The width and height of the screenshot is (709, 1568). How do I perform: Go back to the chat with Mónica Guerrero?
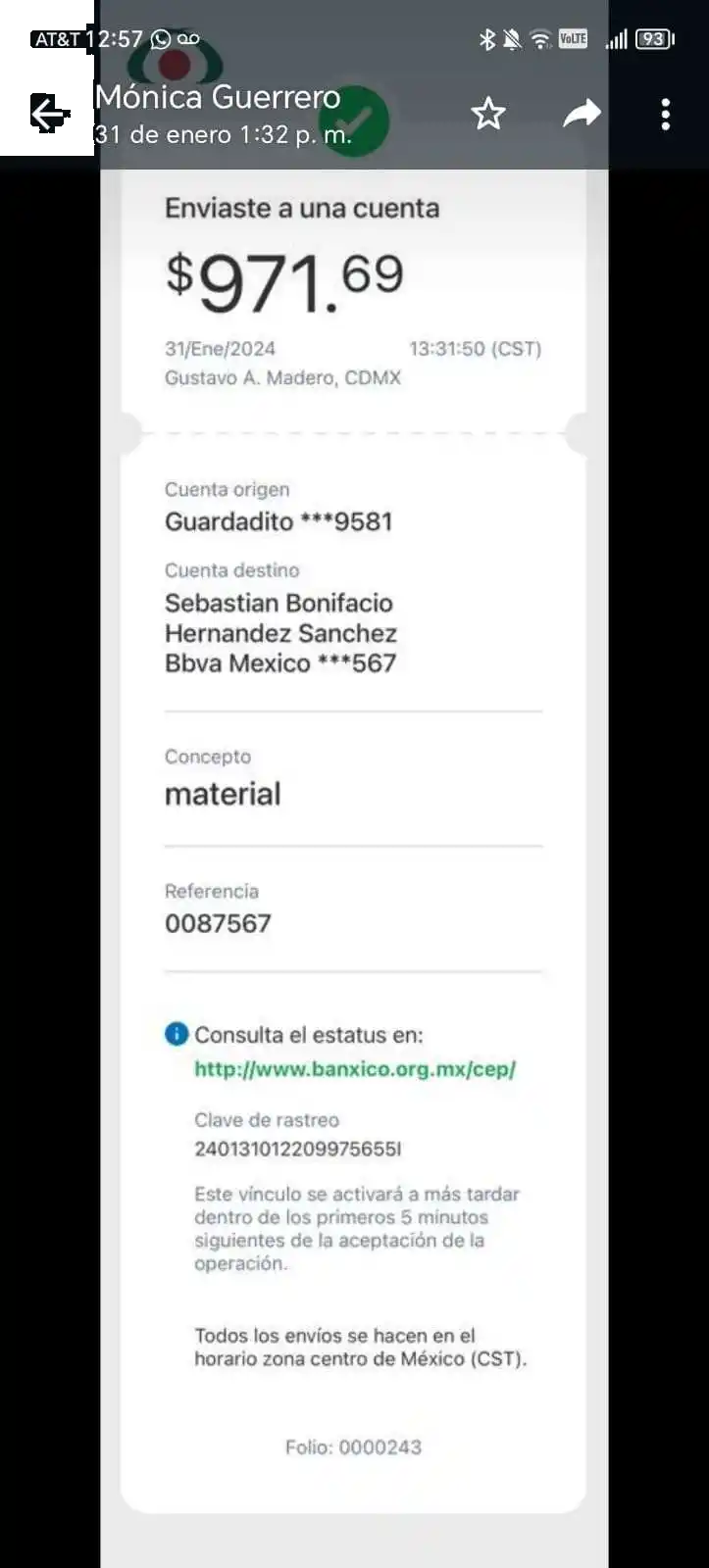tap(47, 115)
